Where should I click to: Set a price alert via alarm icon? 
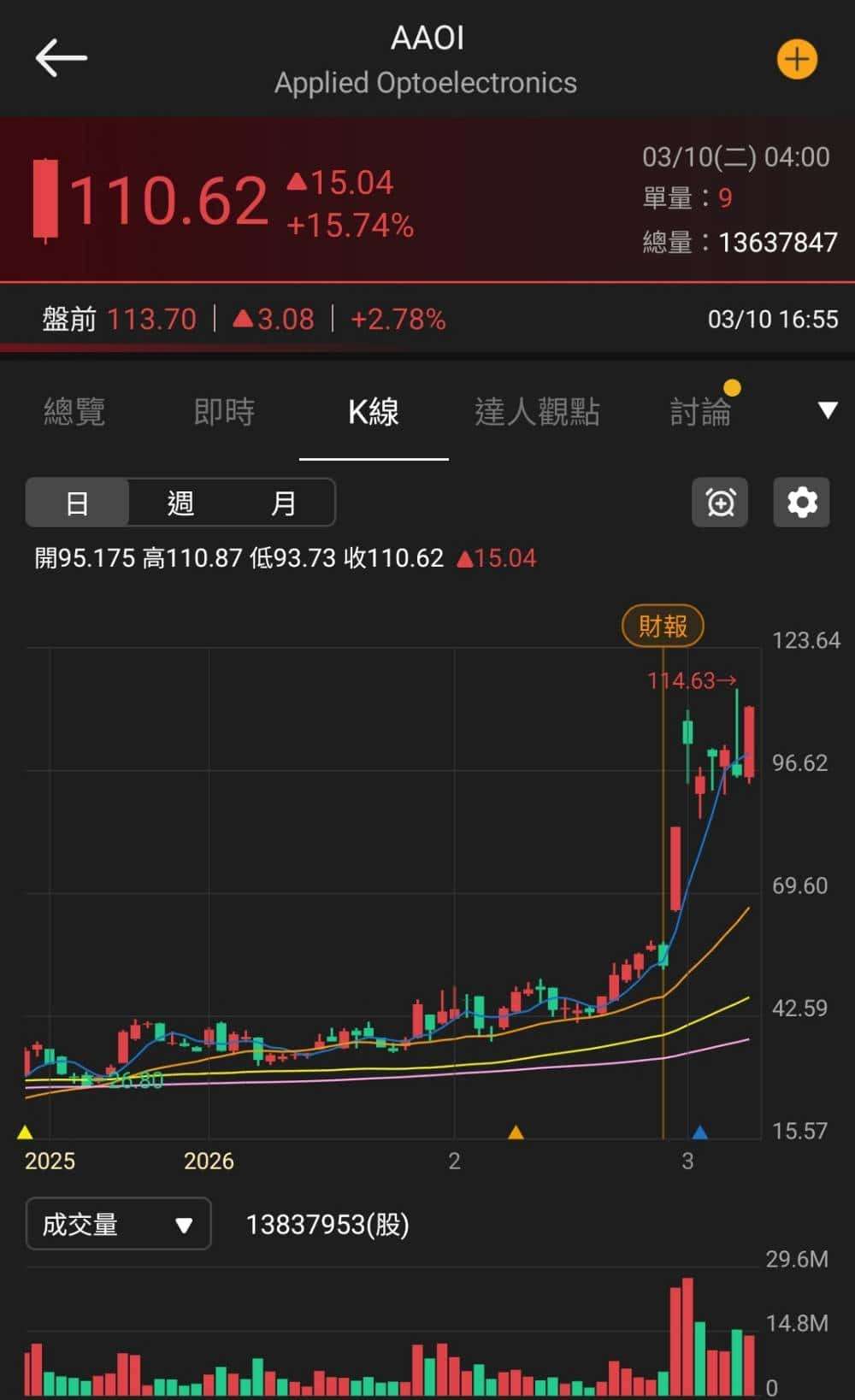tap(720, 503)
